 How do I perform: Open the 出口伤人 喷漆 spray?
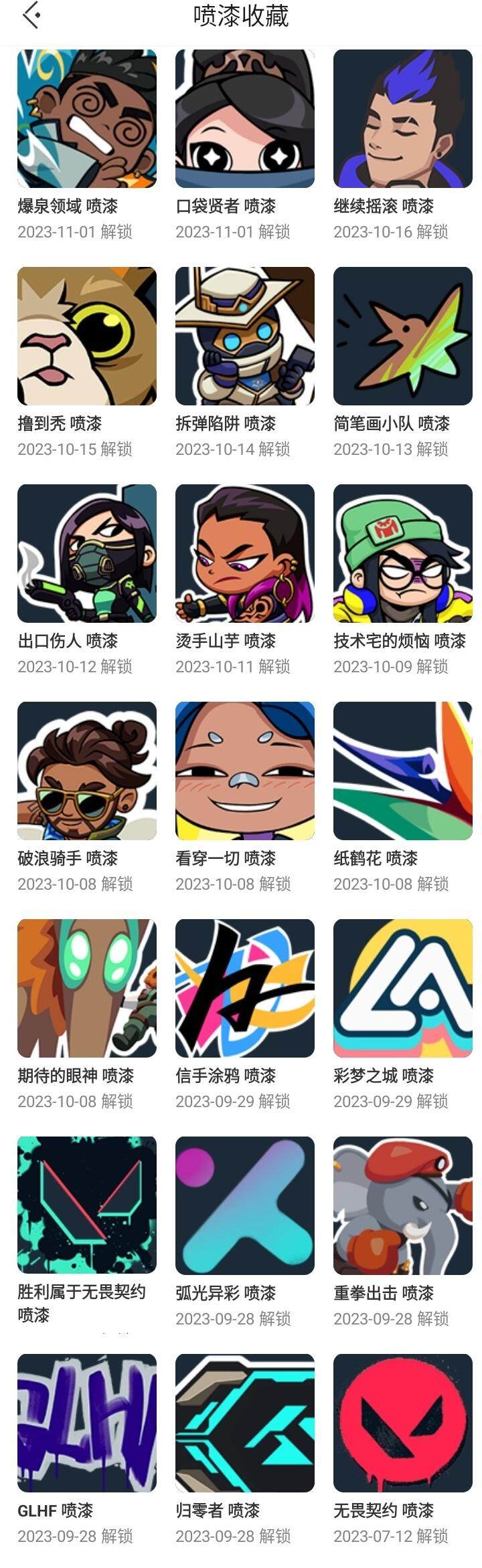click(87, 554)
